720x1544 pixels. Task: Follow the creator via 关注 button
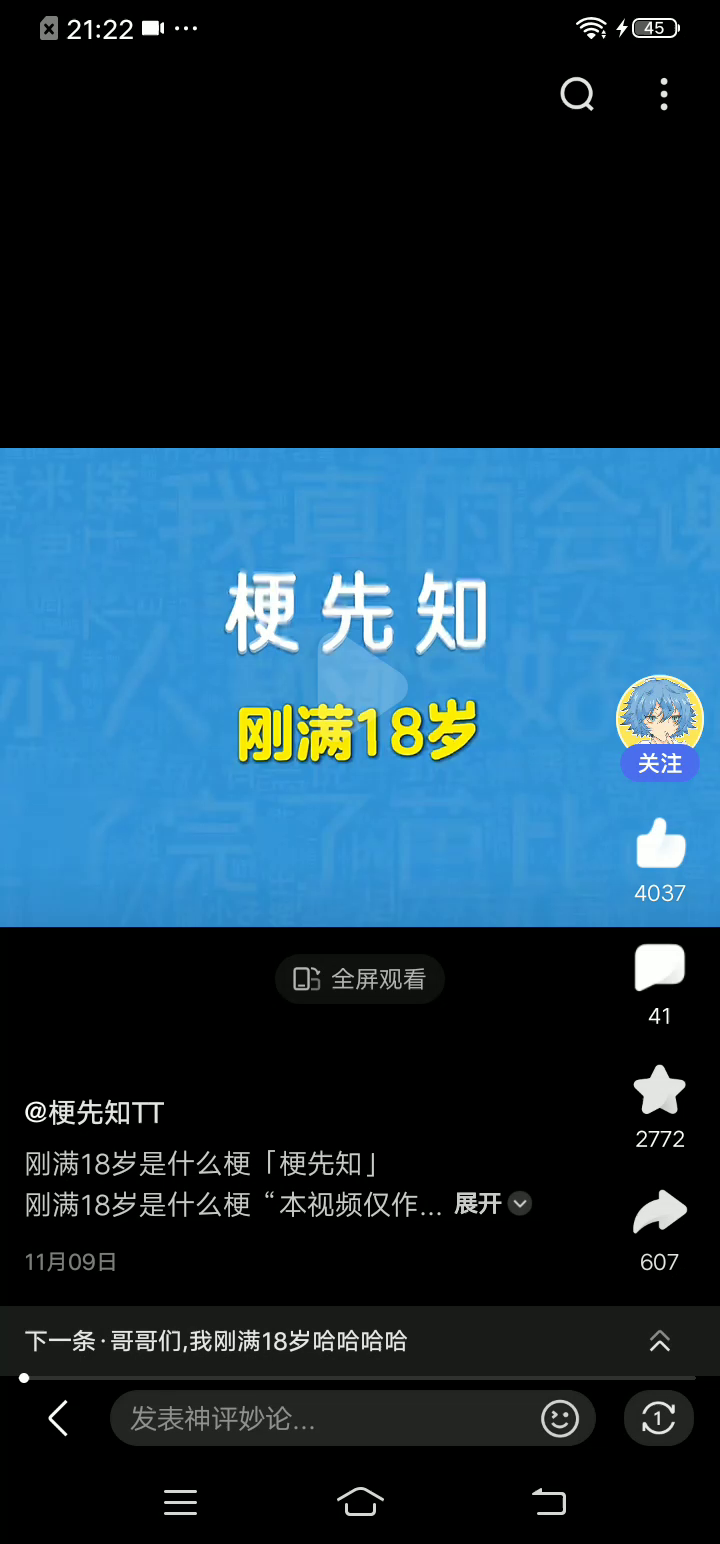[x=659, y=764]
